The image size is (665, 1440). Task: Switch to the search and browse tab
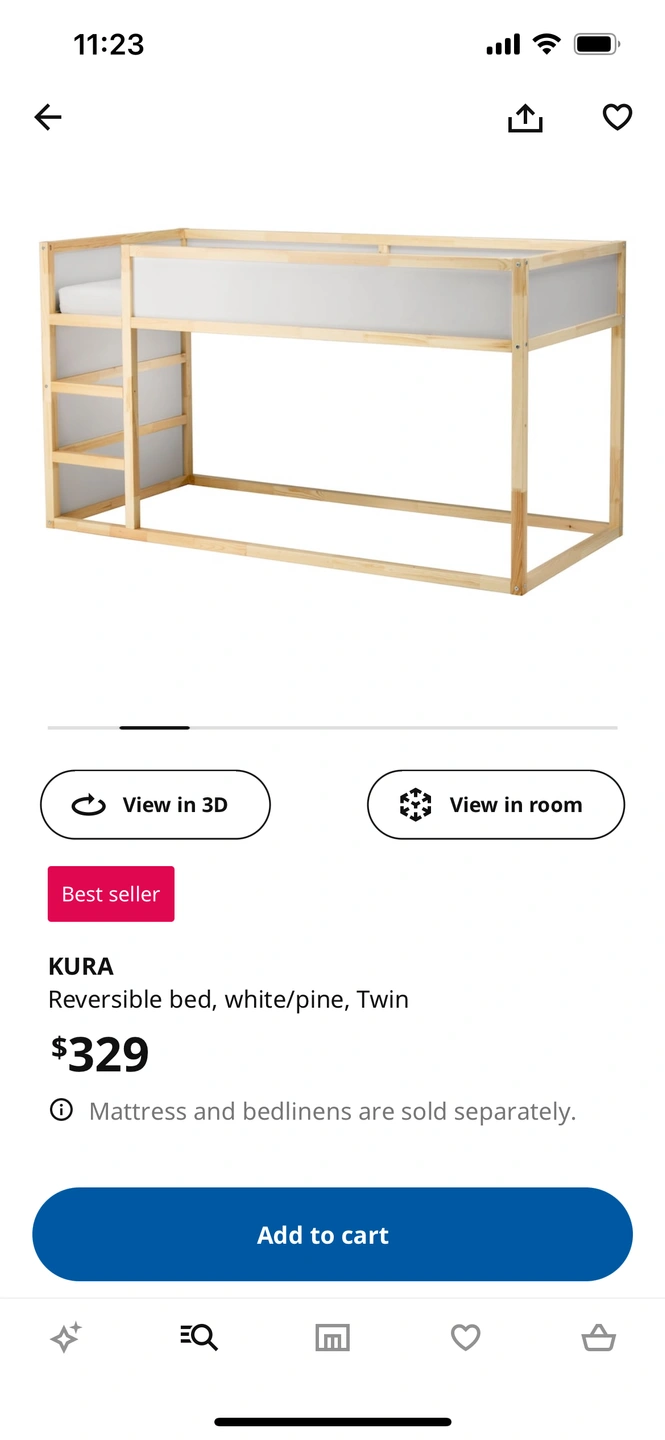pyautogui.click(x=199, y=1337)
